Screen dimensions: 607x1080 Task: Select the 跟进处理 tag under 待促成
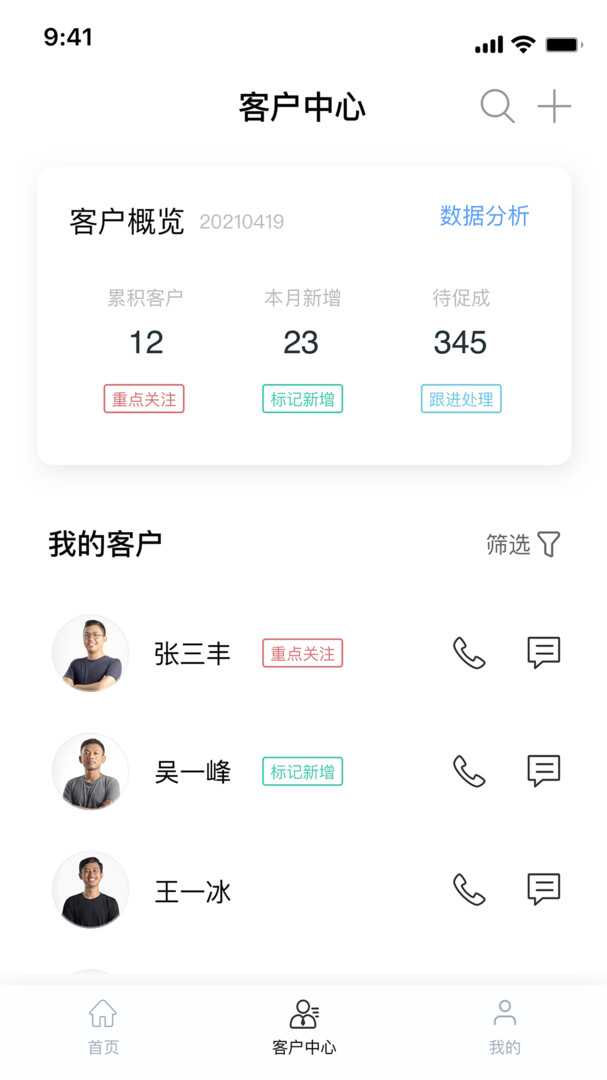[461, 399]
